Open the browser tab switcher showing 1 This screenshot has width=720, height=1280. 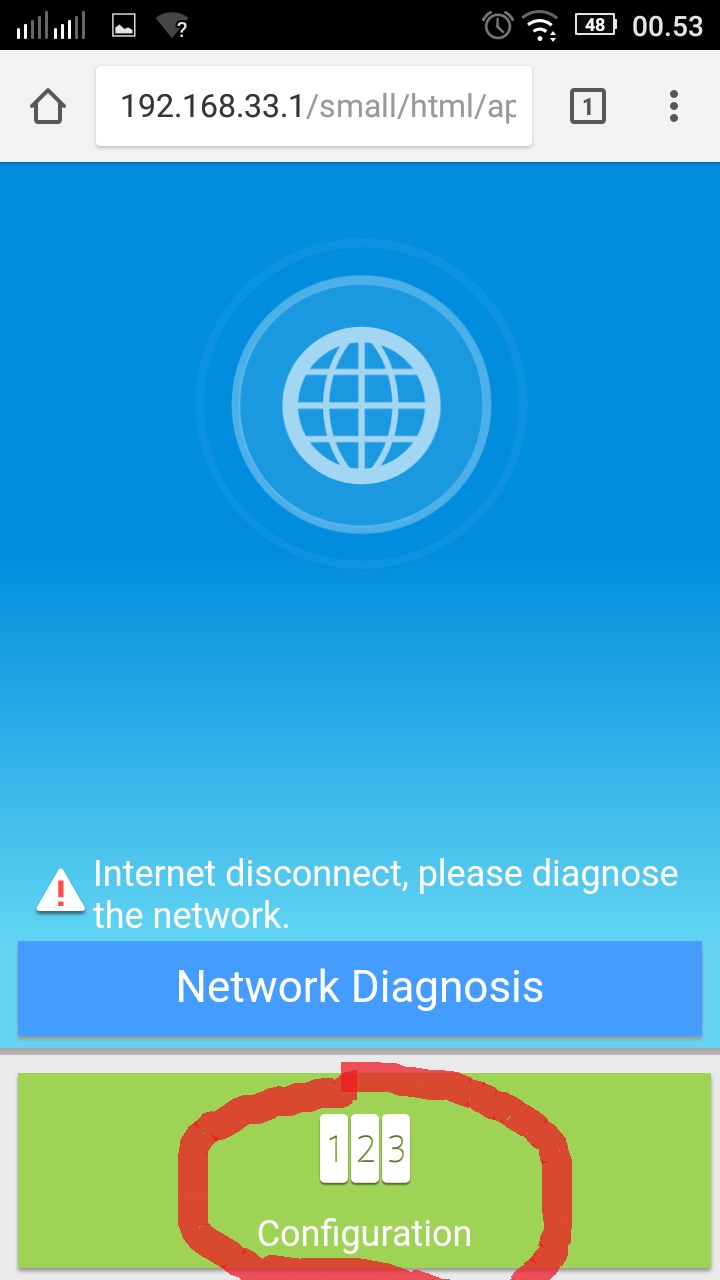(589, 105)
